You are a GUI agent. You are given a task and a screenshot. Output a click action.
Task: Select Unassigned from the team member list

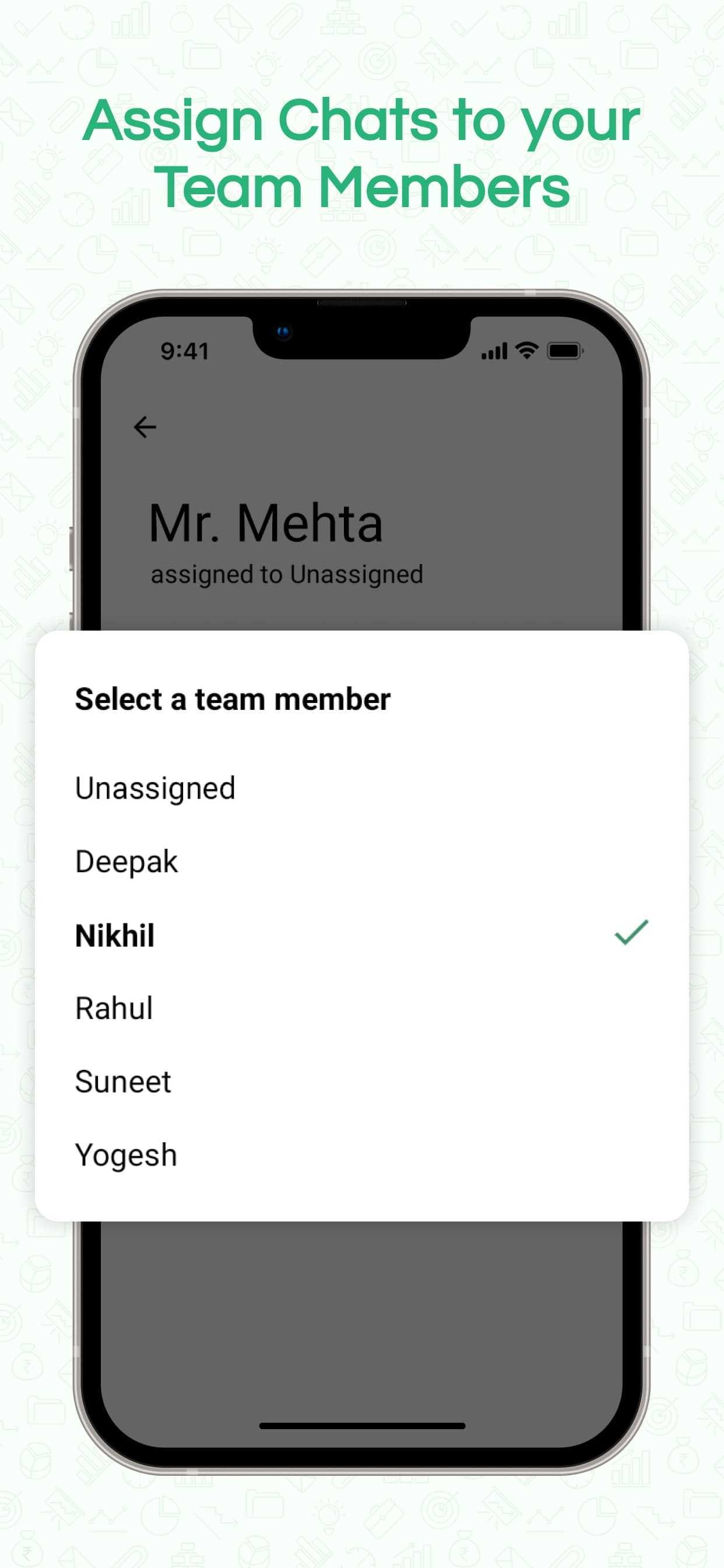point(154,787)
